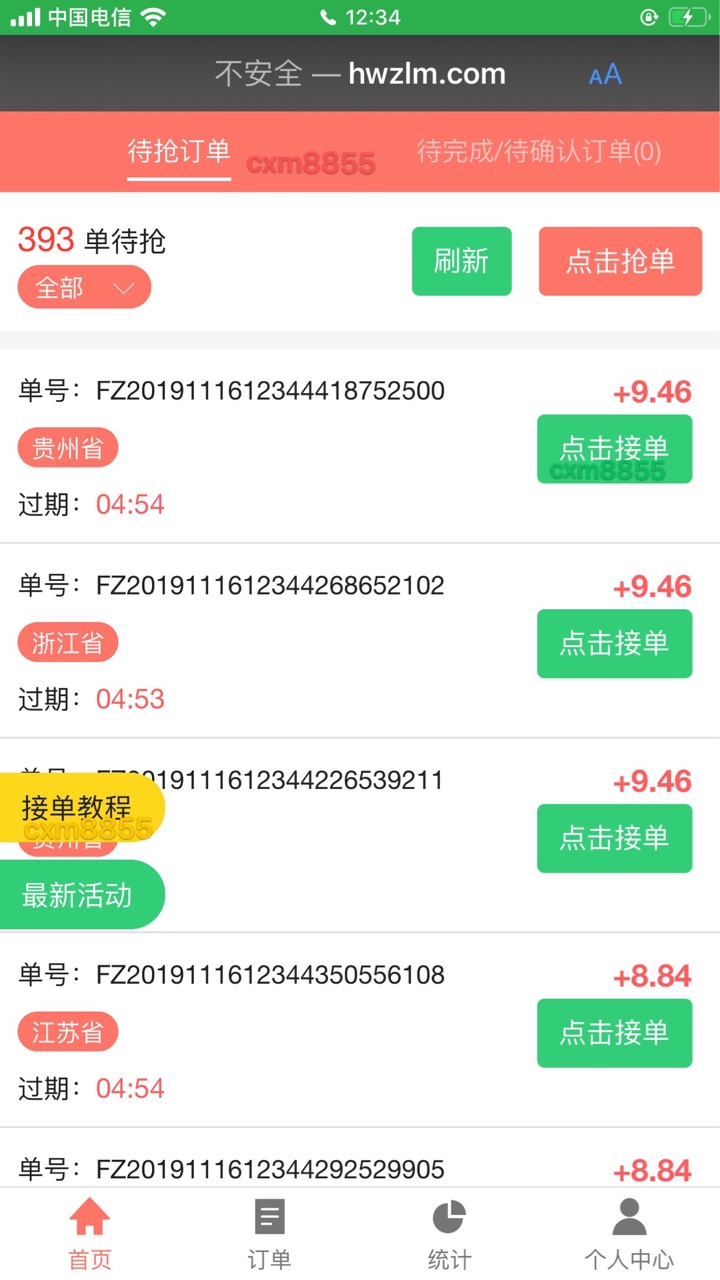Accept the 江苏省 order via 点击接单

615,1033
